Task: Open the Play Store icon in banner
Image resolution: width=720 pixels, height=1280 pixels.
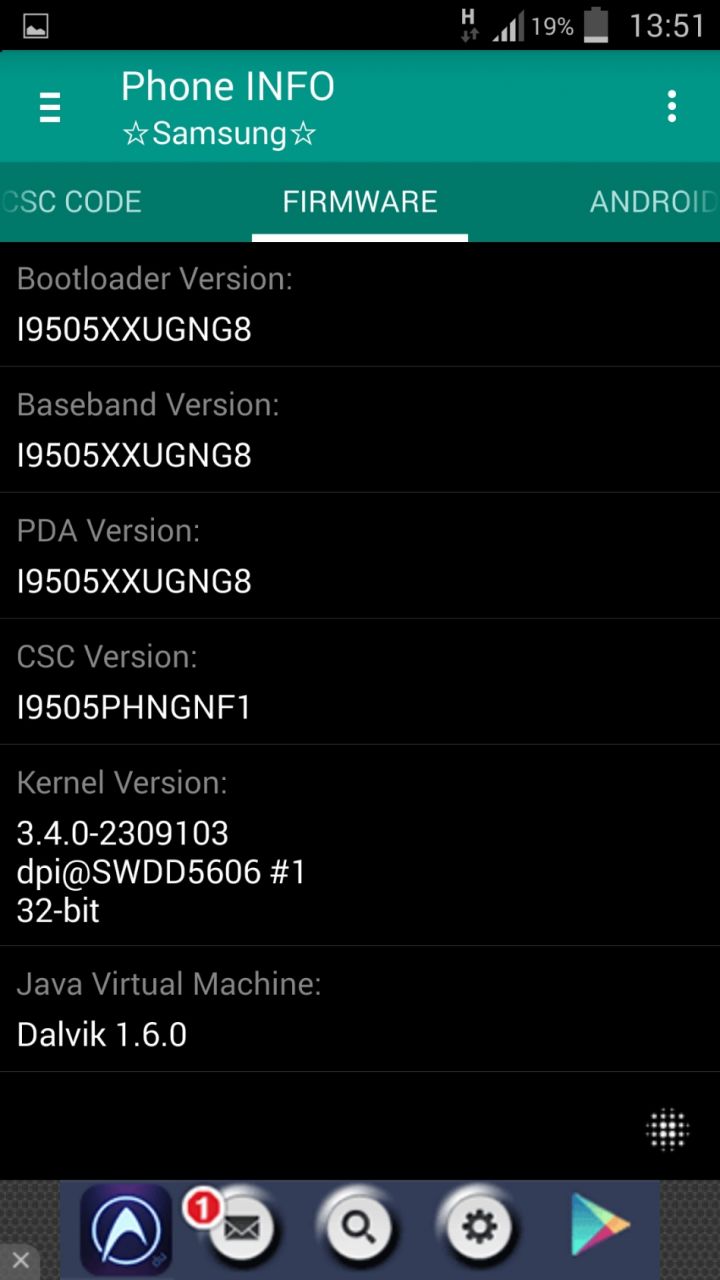Action: (x=599, y=1226)
